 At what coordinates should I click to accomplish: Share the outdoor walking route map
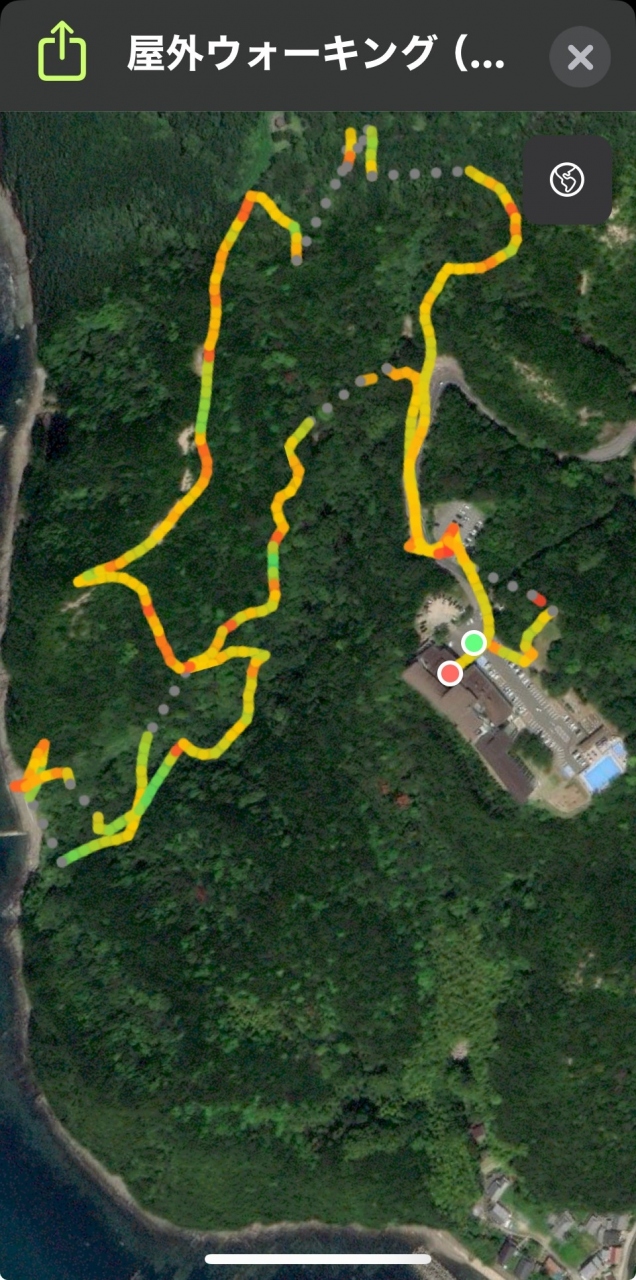click(62, 54)
